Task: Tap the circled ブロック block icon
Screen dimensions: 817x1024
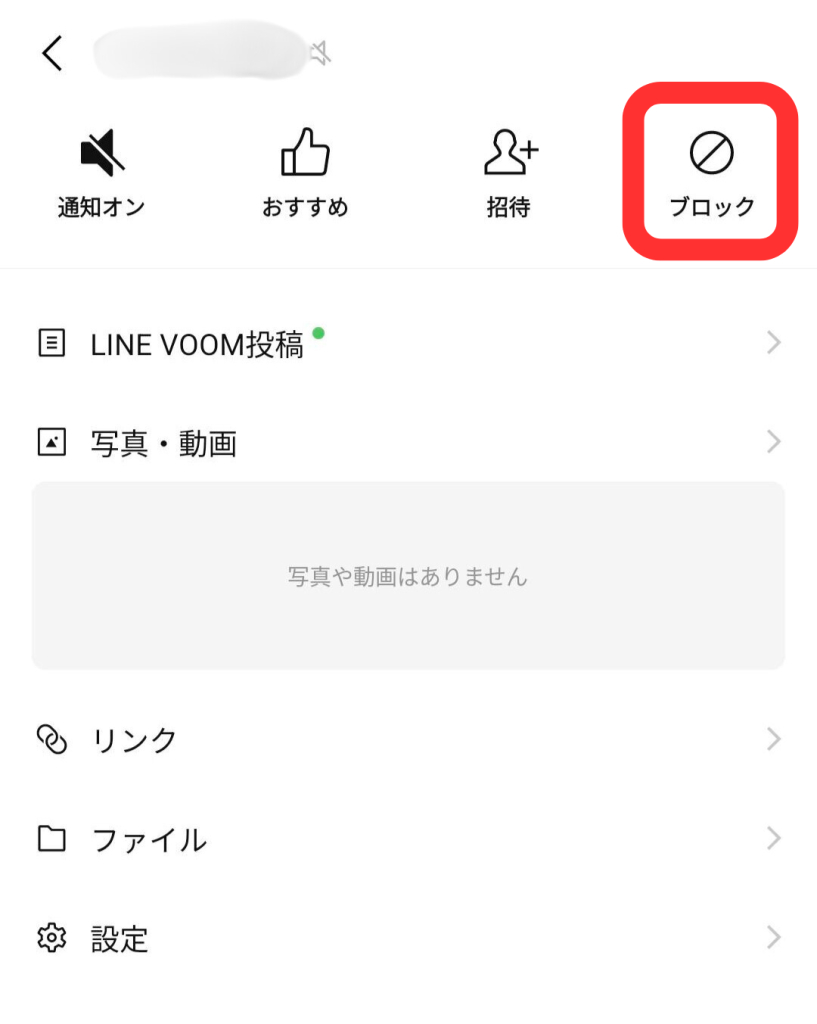Action: [x=710, y=152]
